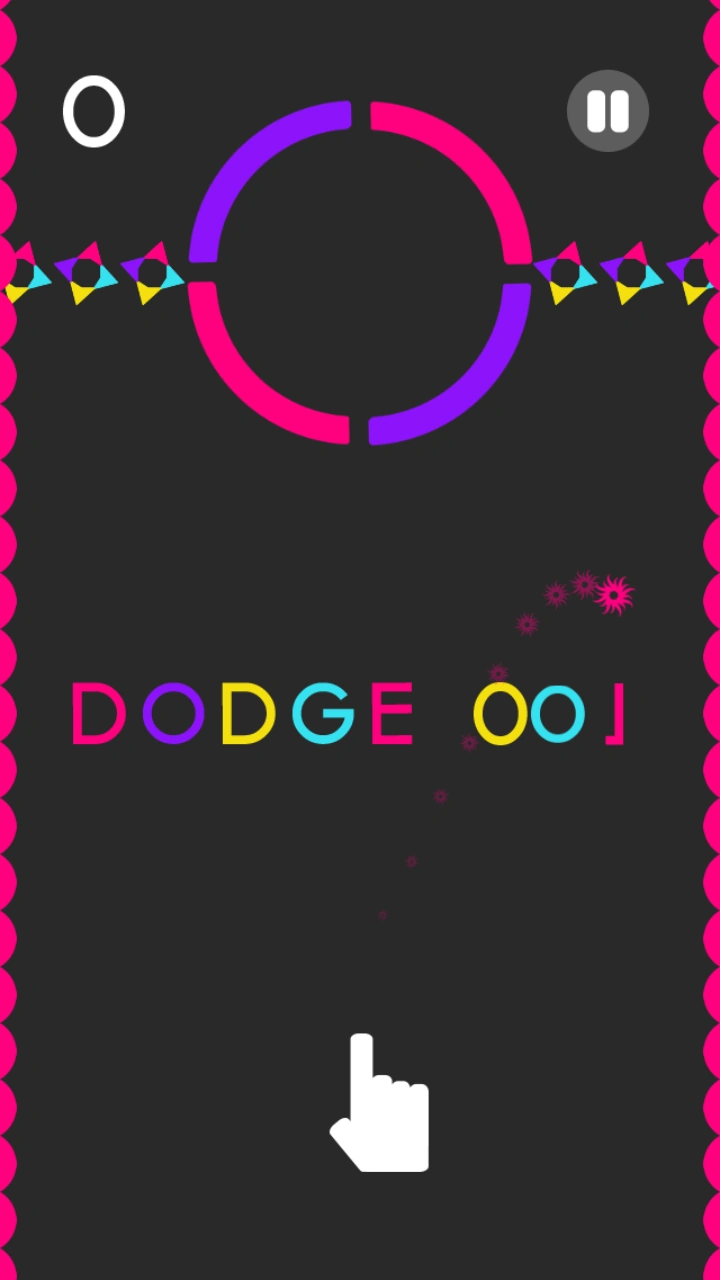Tap the pause icon at top right

coord(607,110)
